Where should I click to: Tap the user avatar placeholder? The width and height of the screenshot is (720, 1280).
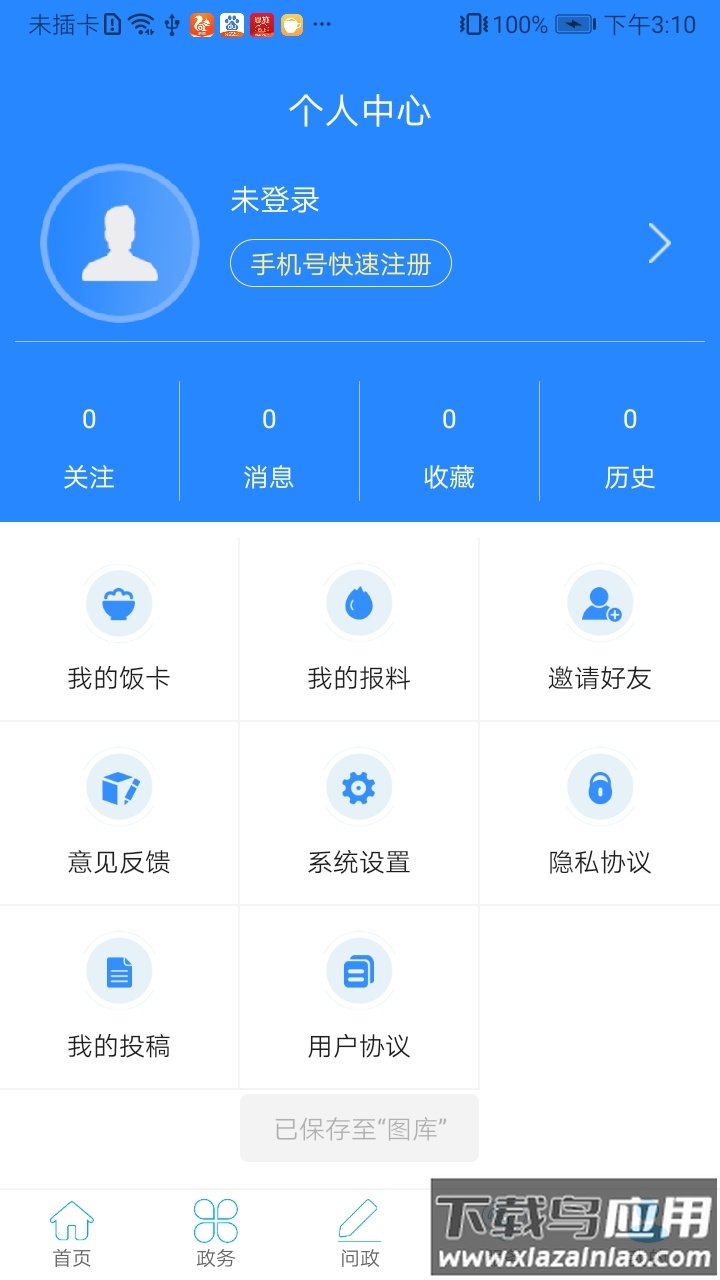119,242
